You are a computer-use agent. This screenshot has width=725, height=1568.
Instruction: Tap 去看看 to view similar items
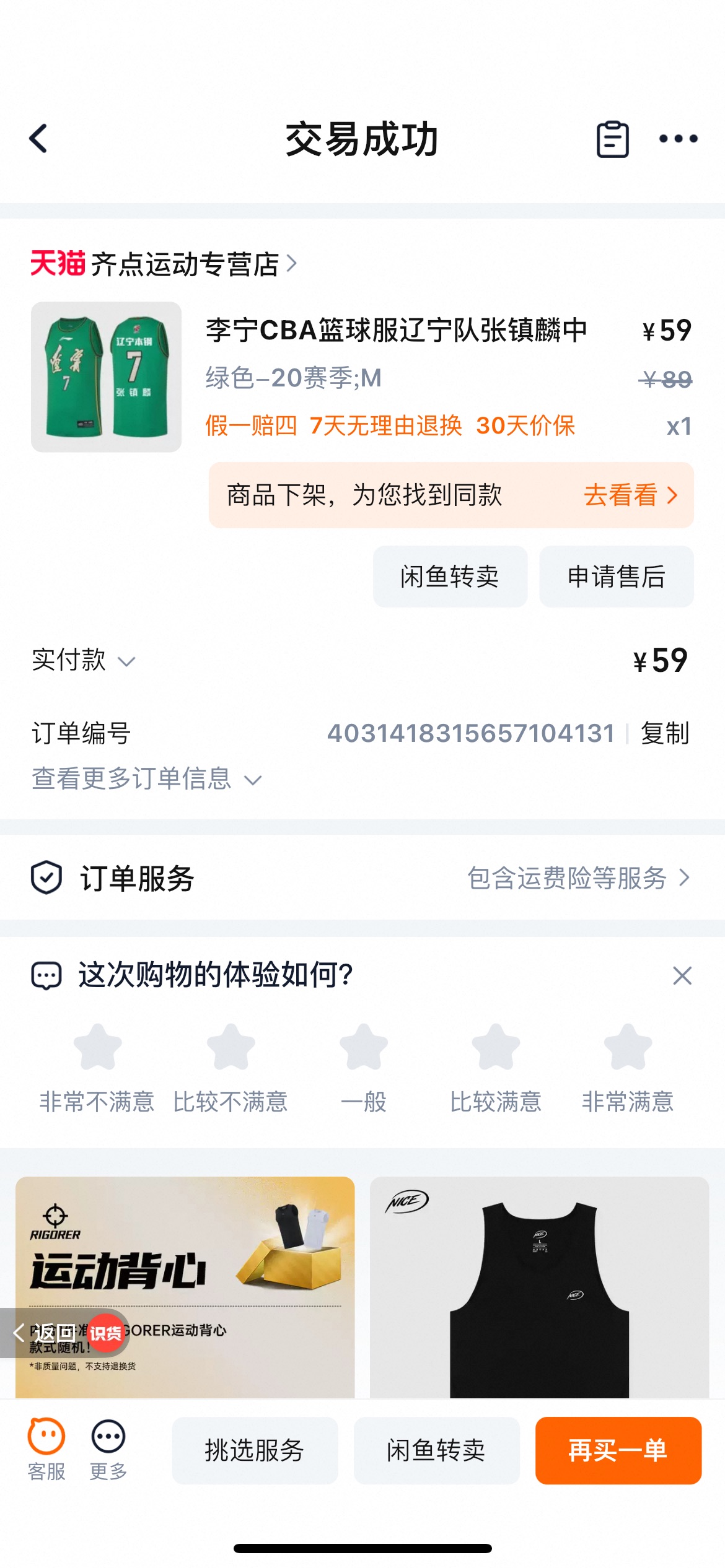coord(630,495)
